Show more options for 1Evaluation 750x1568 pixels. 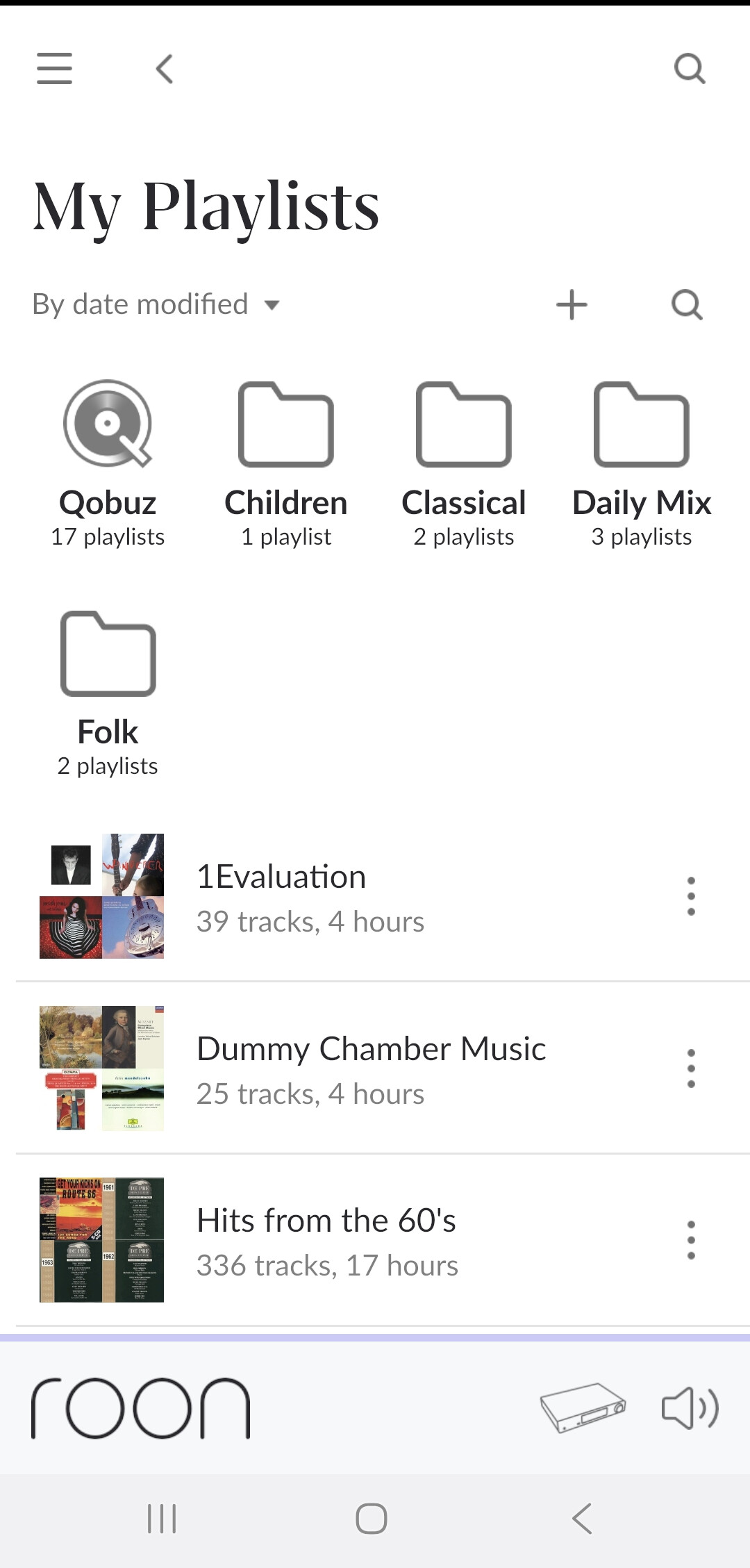point(691,896)
